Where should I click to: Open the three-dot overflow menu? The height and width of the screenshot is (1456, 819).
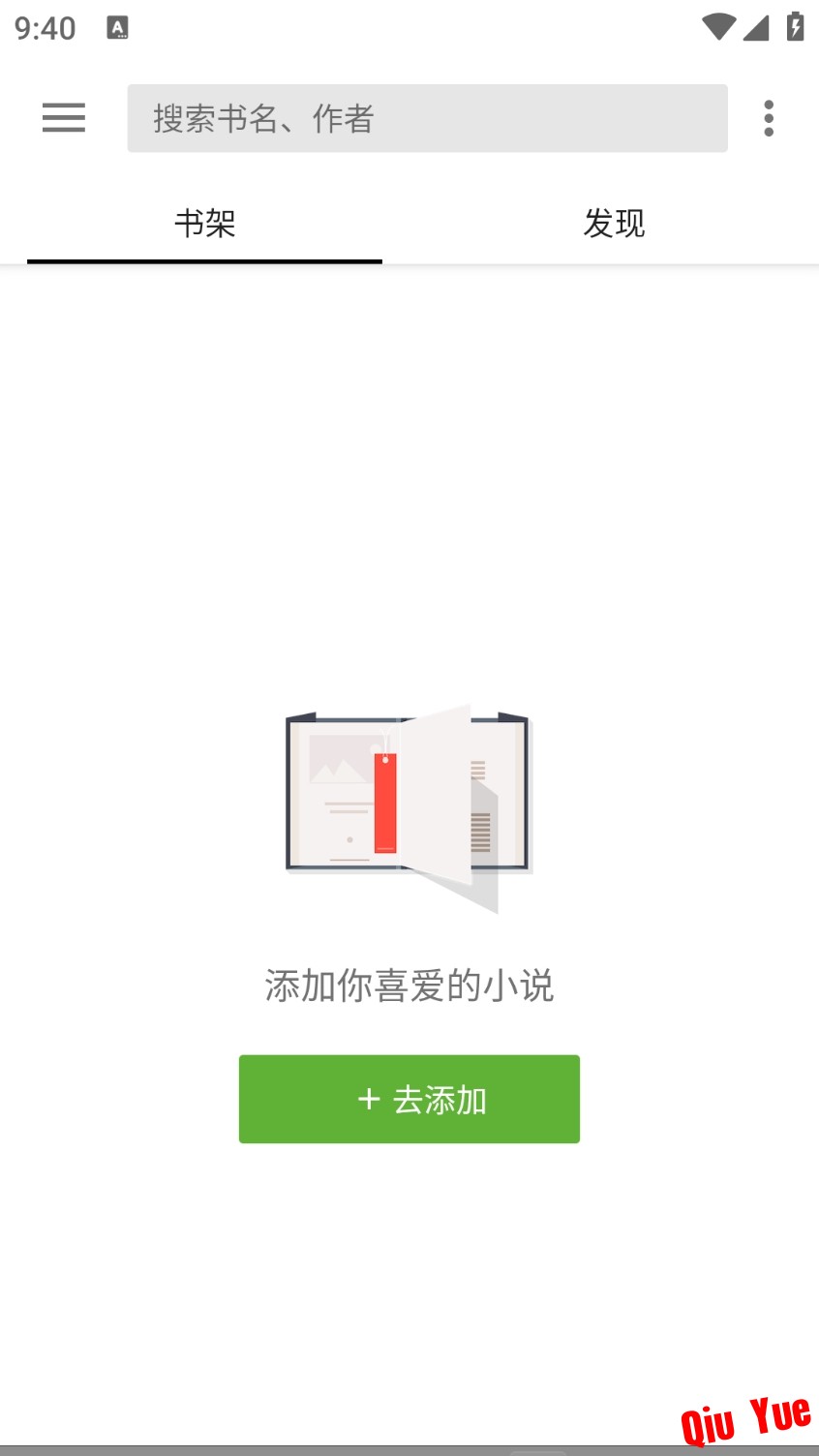tap(768, 118)
